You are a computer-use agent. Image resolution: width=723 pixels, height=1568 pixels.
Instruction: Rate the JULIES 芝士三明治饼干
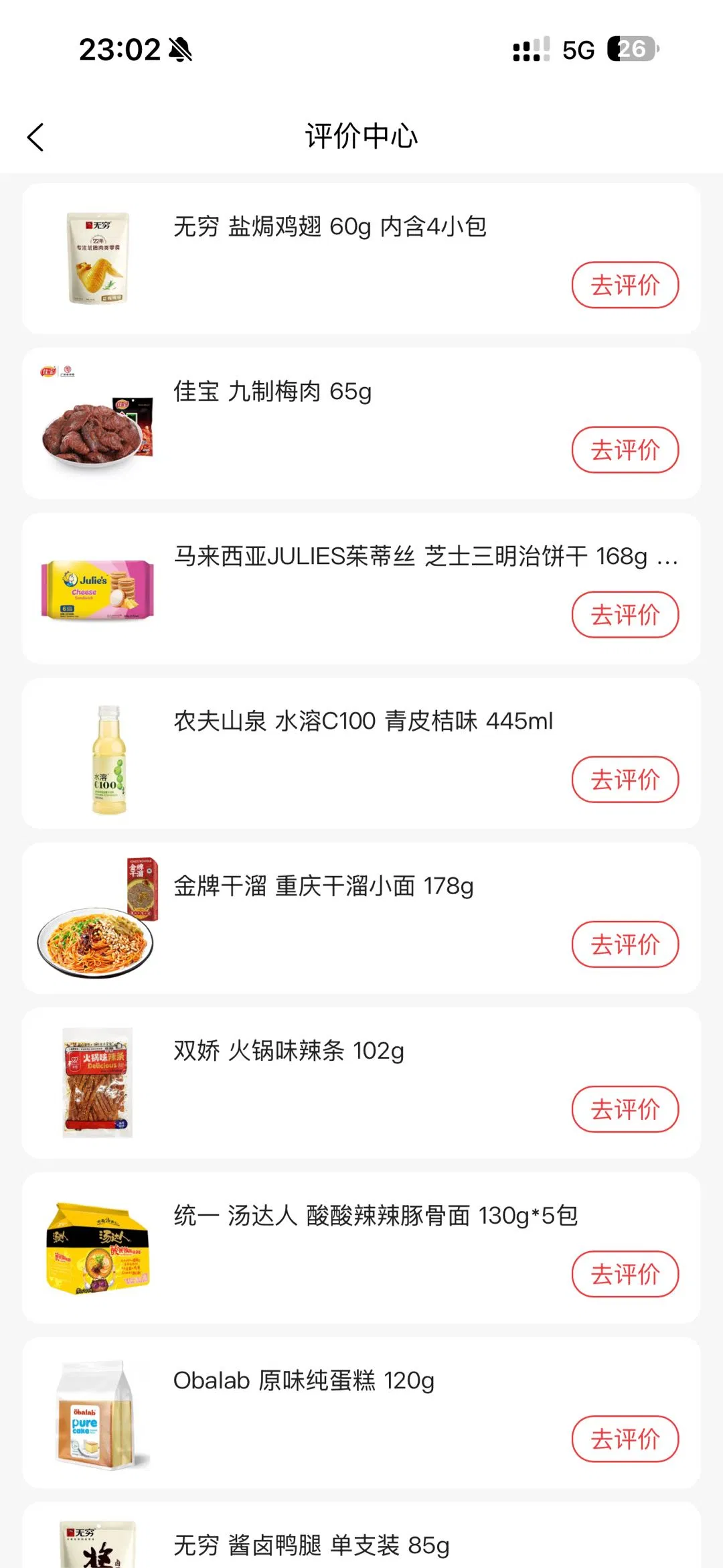coord(625,615)
